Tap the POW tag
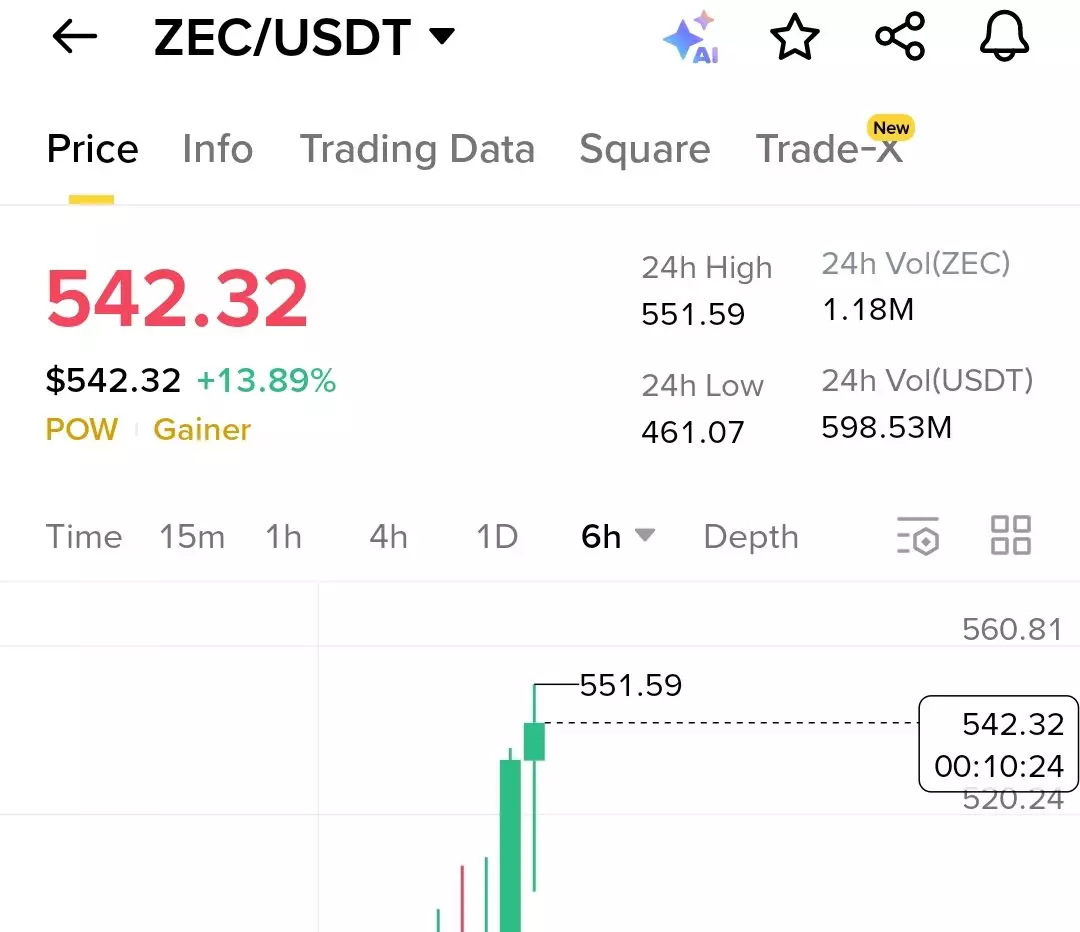1080x932 pixels. click(82, 430)
